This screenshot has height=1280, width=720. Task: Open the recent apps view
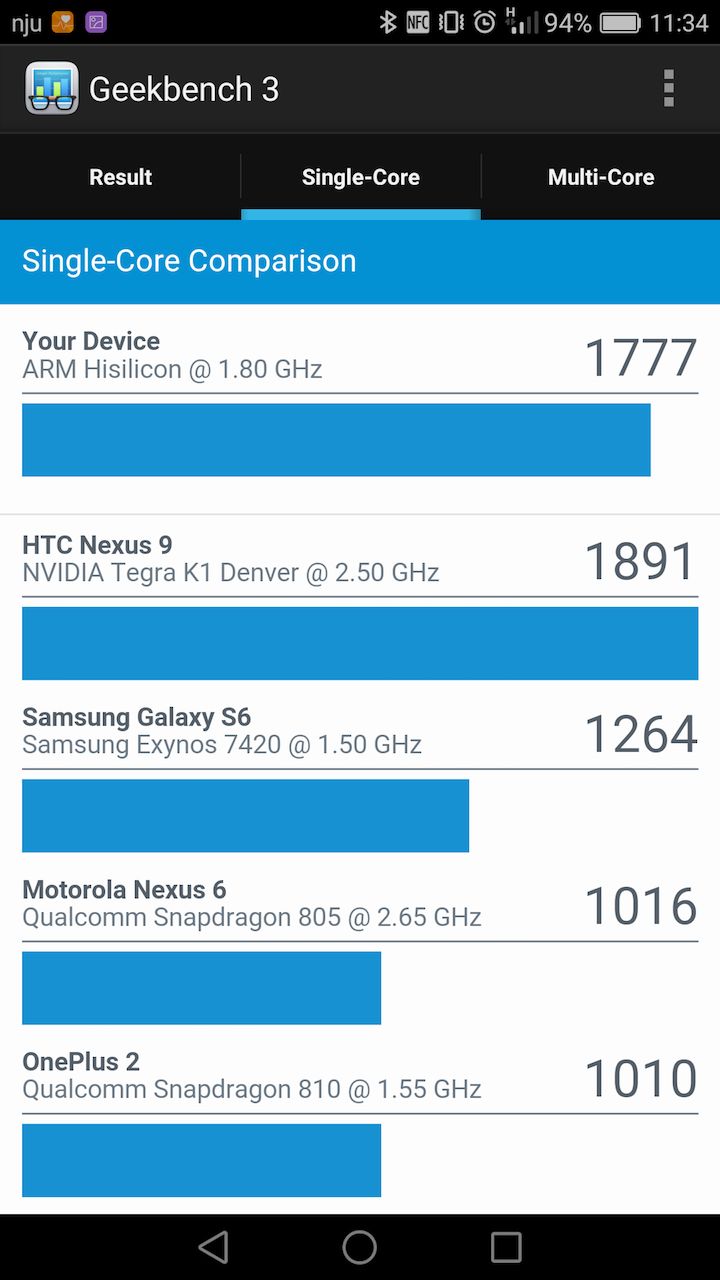(x=506, y=1247)
